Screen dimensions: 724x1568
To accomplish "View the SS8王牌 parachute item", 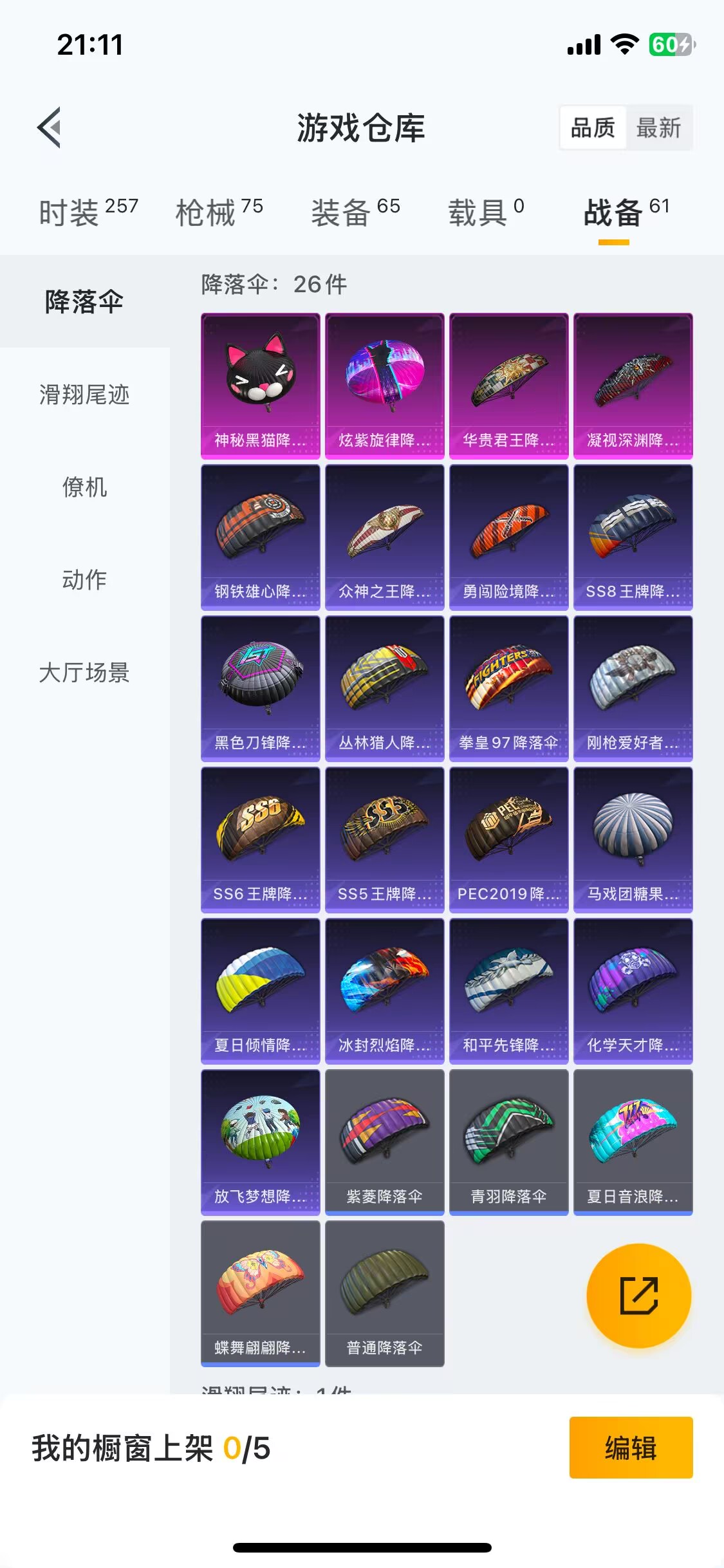I will tap(633, 537).
